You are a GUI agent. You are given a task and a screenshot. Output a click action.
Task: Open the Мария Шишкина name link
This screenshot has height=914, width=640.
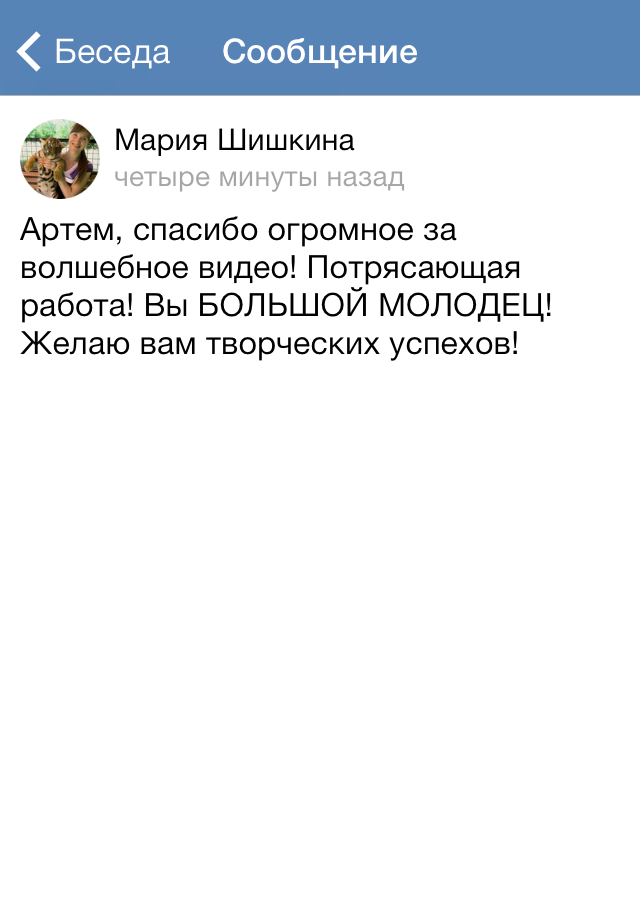tap(234, 141)
